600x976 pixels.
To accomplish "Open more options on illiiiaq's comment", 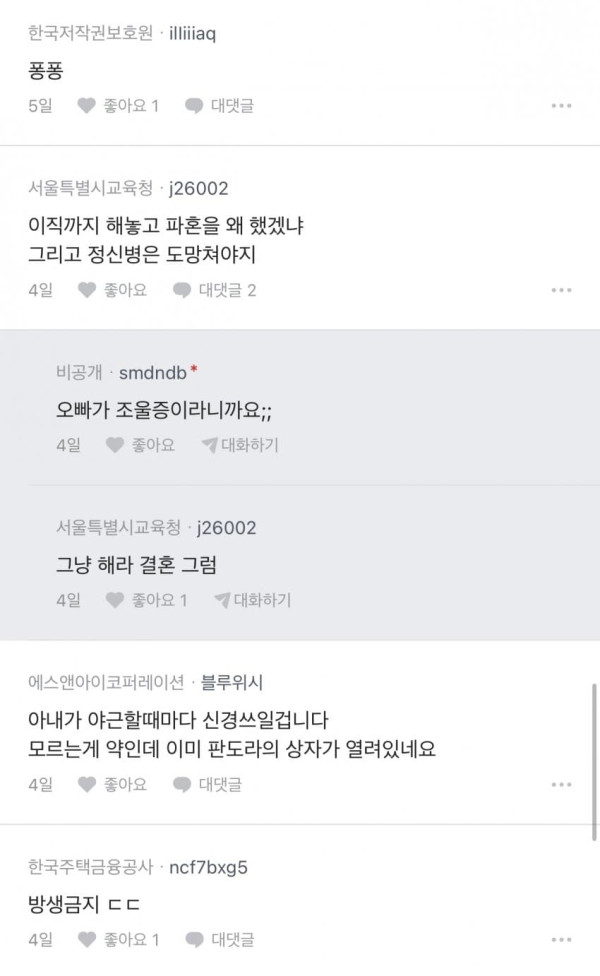I will [x=561, y=106].
